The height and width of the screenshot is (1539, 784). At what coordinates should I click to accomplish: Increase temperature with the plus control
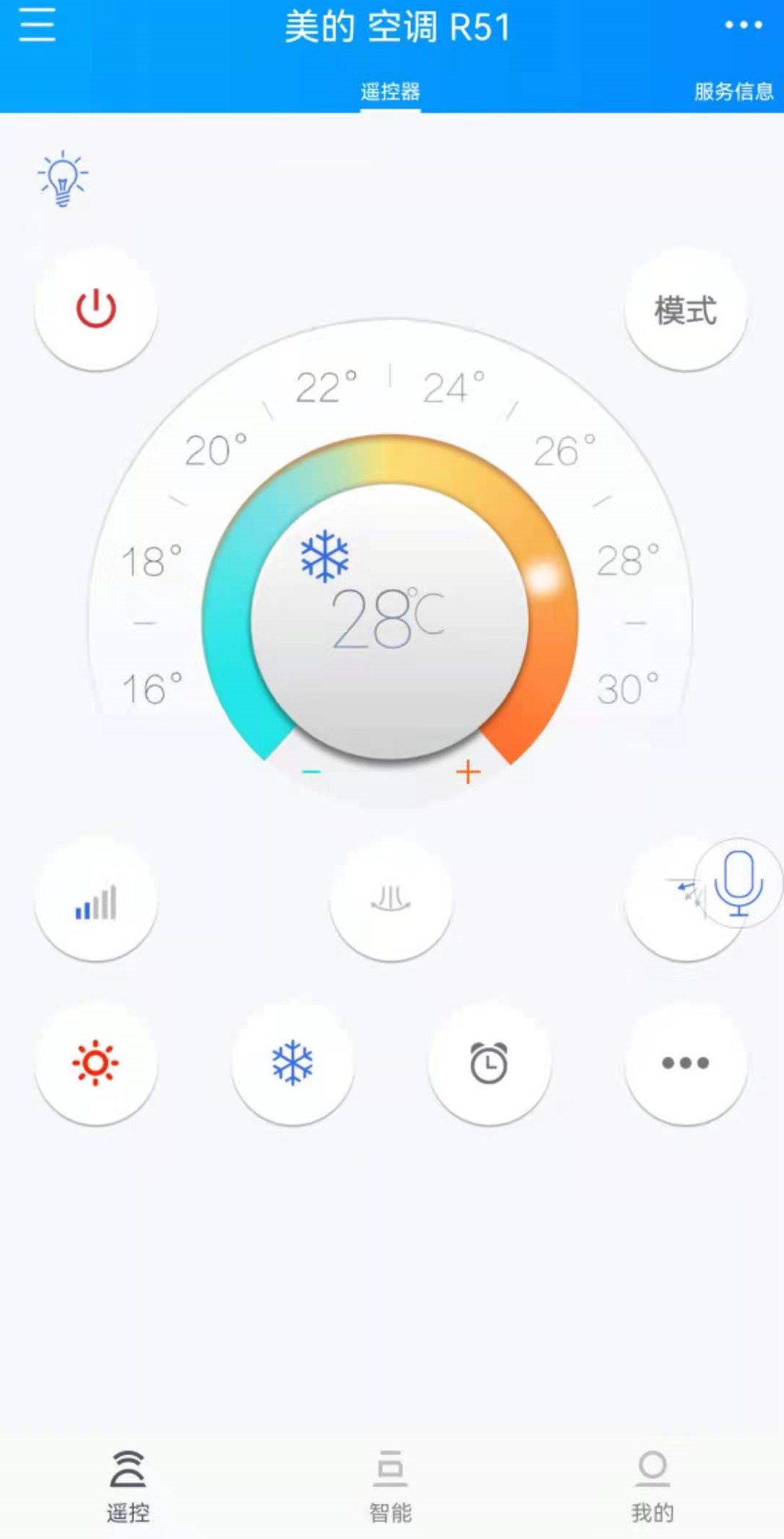click(x=467, y=771)
